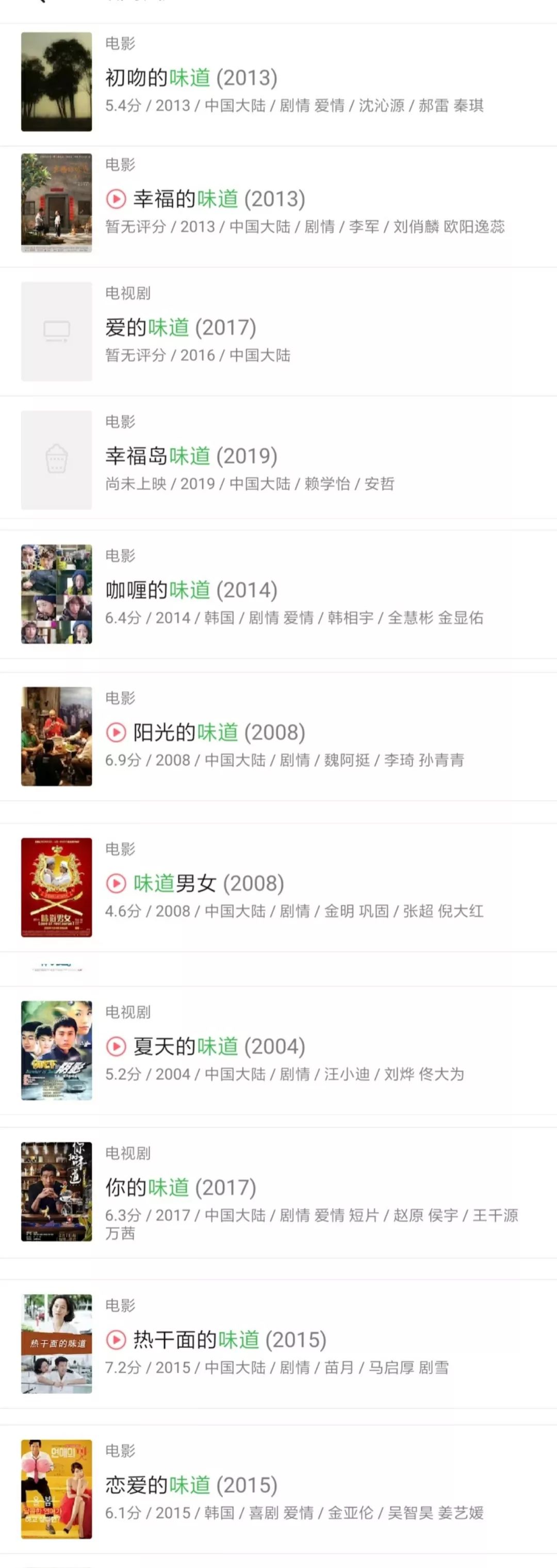The width and height of the screenshot is (557, 1568).
Task: Open the result 阳光的味道 (2008)
Action: coord(219,732)
